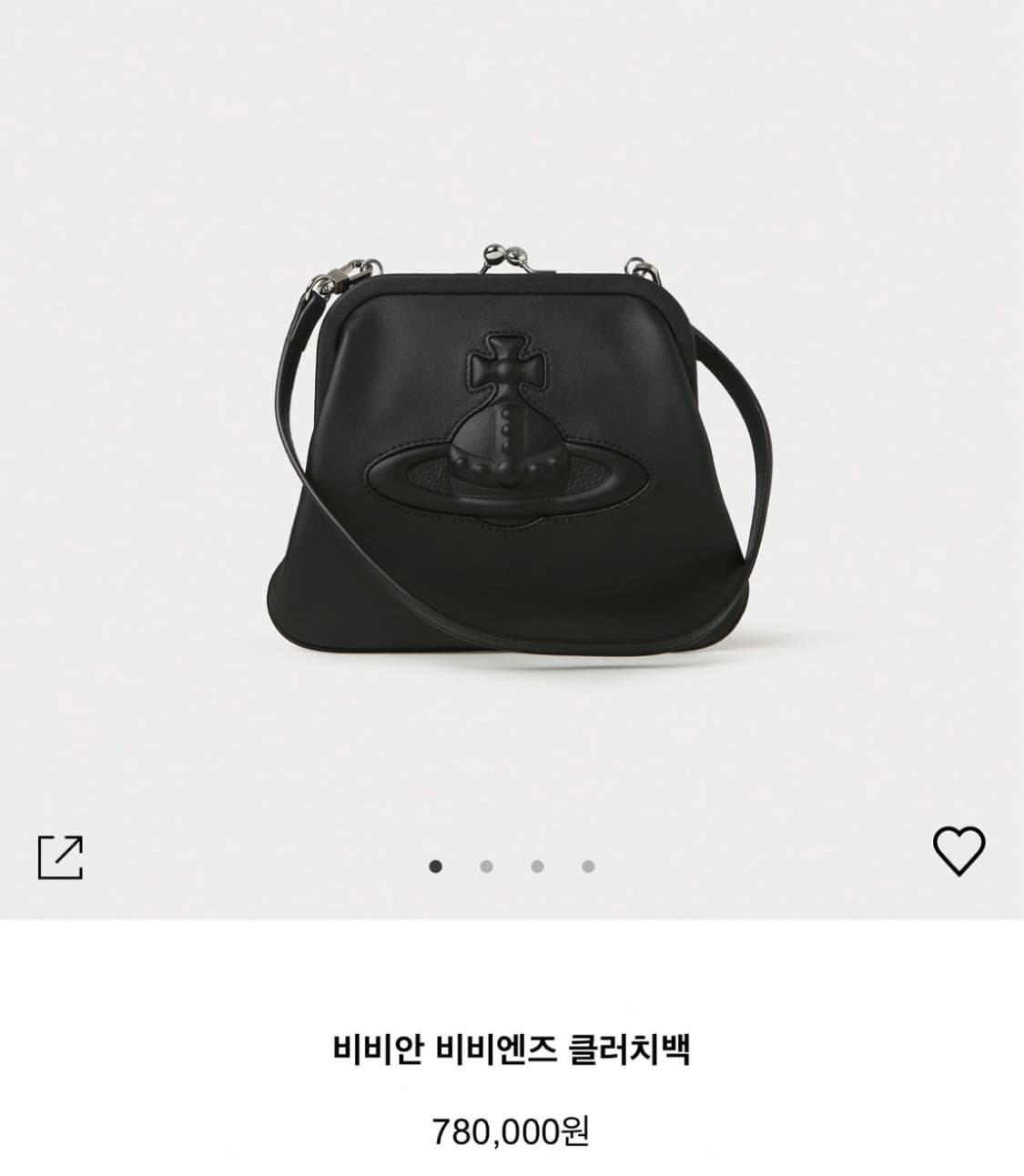Select the product title 비비안 비비엔즈 클러치백
Screen dimensions: 1024x1176
click(x=512, y=1049)
